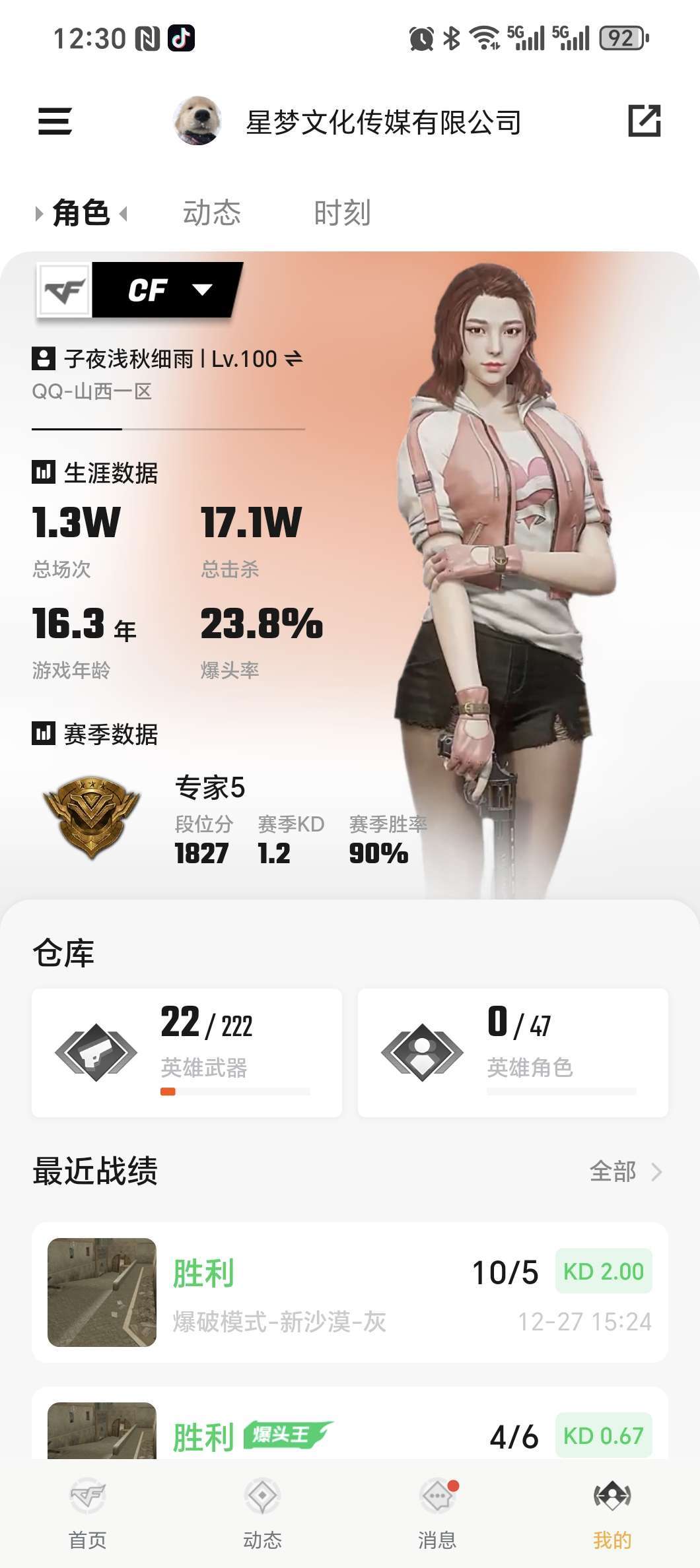The height and width of the screenshot is (1568, 700).
Task: Go to the 首页 bottom tab
Action: tap(88, 1511)
